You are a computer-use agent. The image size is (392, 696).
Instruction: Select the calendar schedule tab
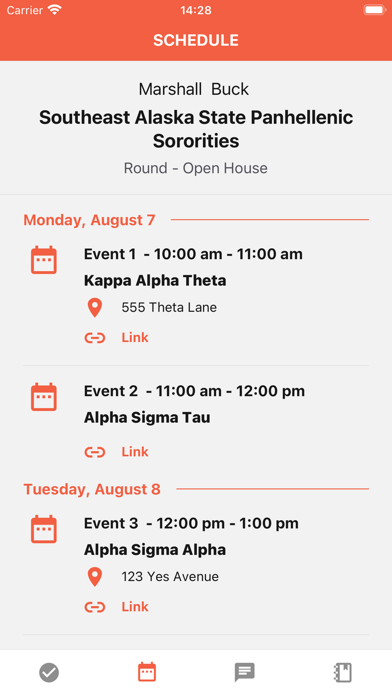pos(147,672)
